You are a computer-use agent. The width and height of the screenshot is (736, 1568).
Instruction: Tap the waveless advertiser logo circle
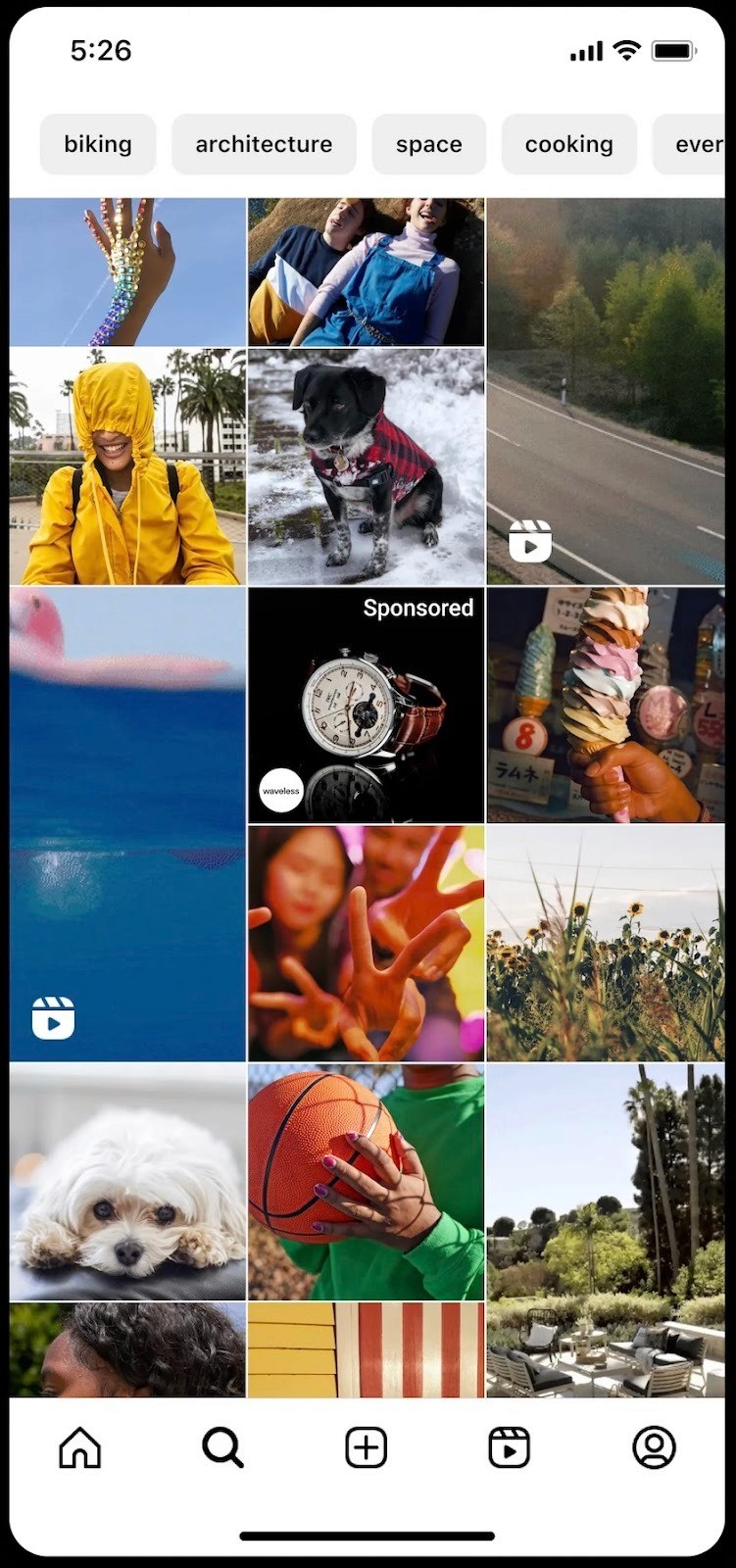click(281, 790)
